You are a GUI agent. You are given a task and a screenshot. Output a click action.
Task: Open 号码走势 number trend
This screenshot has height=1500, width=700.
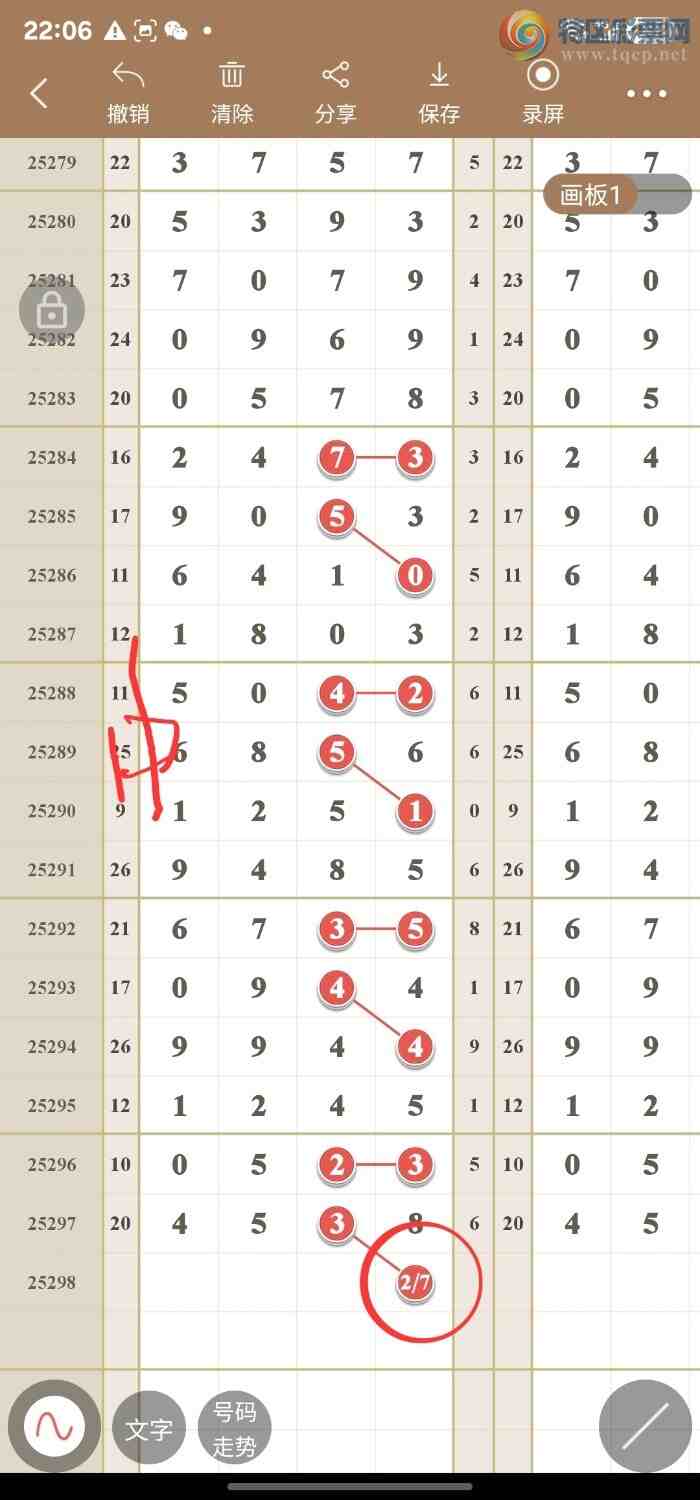[x=235, y=1430]
